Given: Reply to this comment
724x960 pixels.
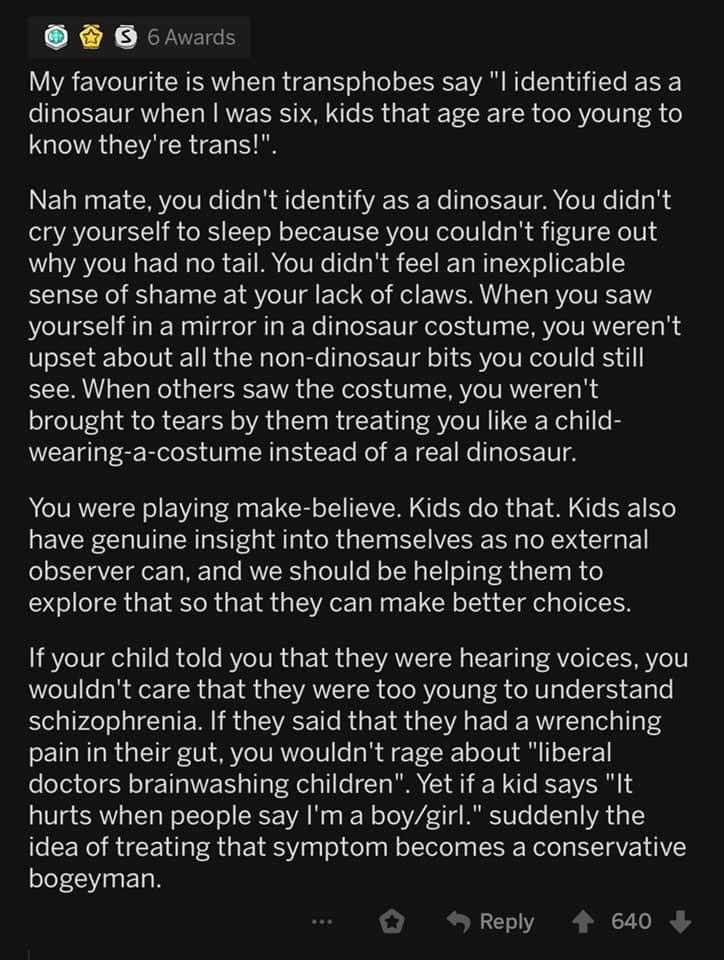Looking at the screenshot, I should click(x=491, y=921).
